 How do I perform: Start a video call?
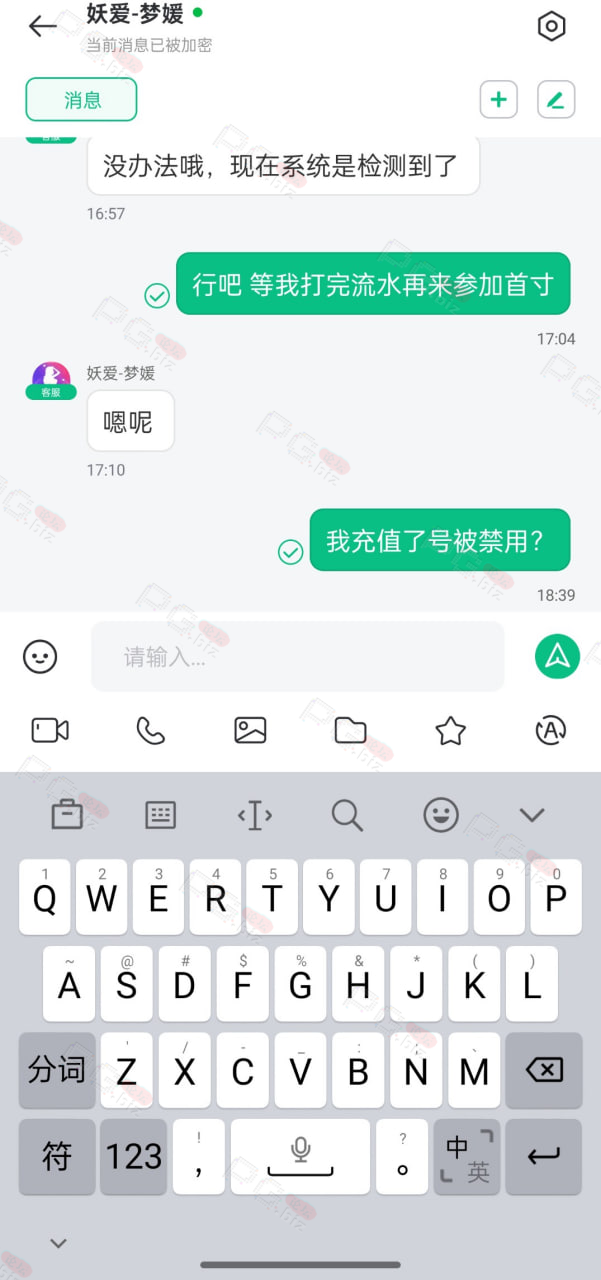[x=50, y=731]
